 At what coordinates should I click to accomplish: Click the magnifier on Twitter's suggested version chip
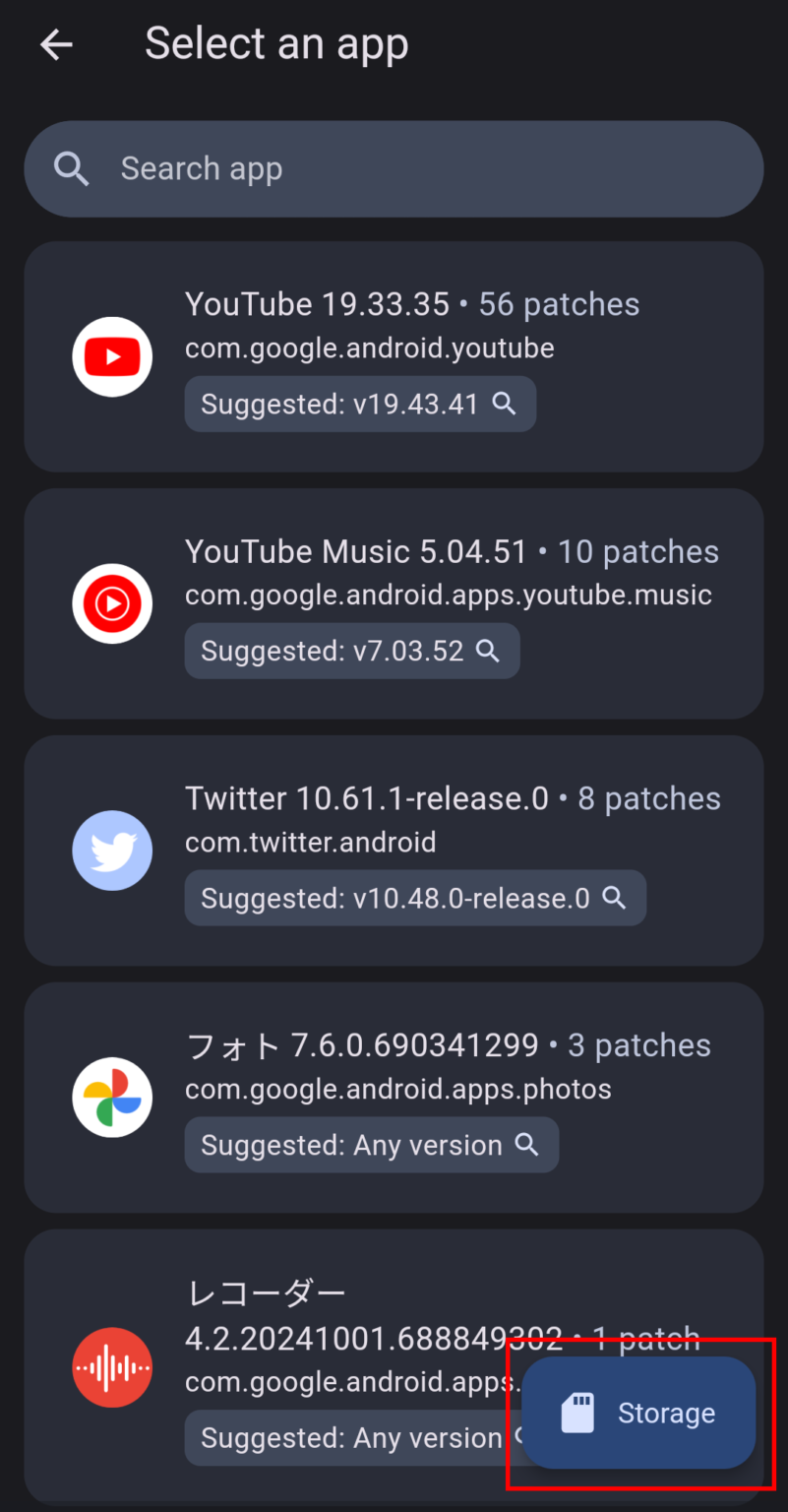click(x=615, y=898)
